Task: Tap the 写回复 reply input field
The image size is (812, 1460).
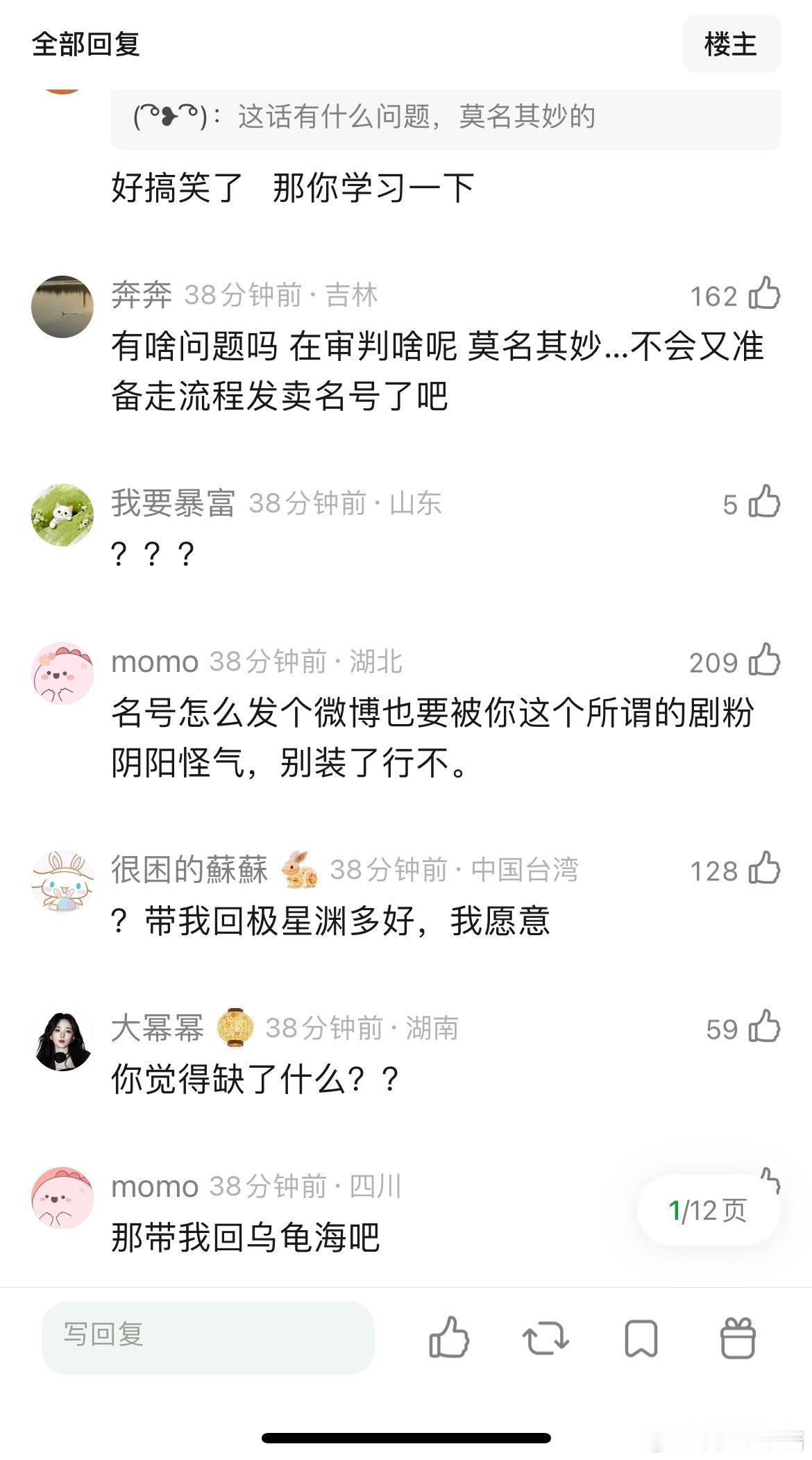Action: coord(208,1337)
